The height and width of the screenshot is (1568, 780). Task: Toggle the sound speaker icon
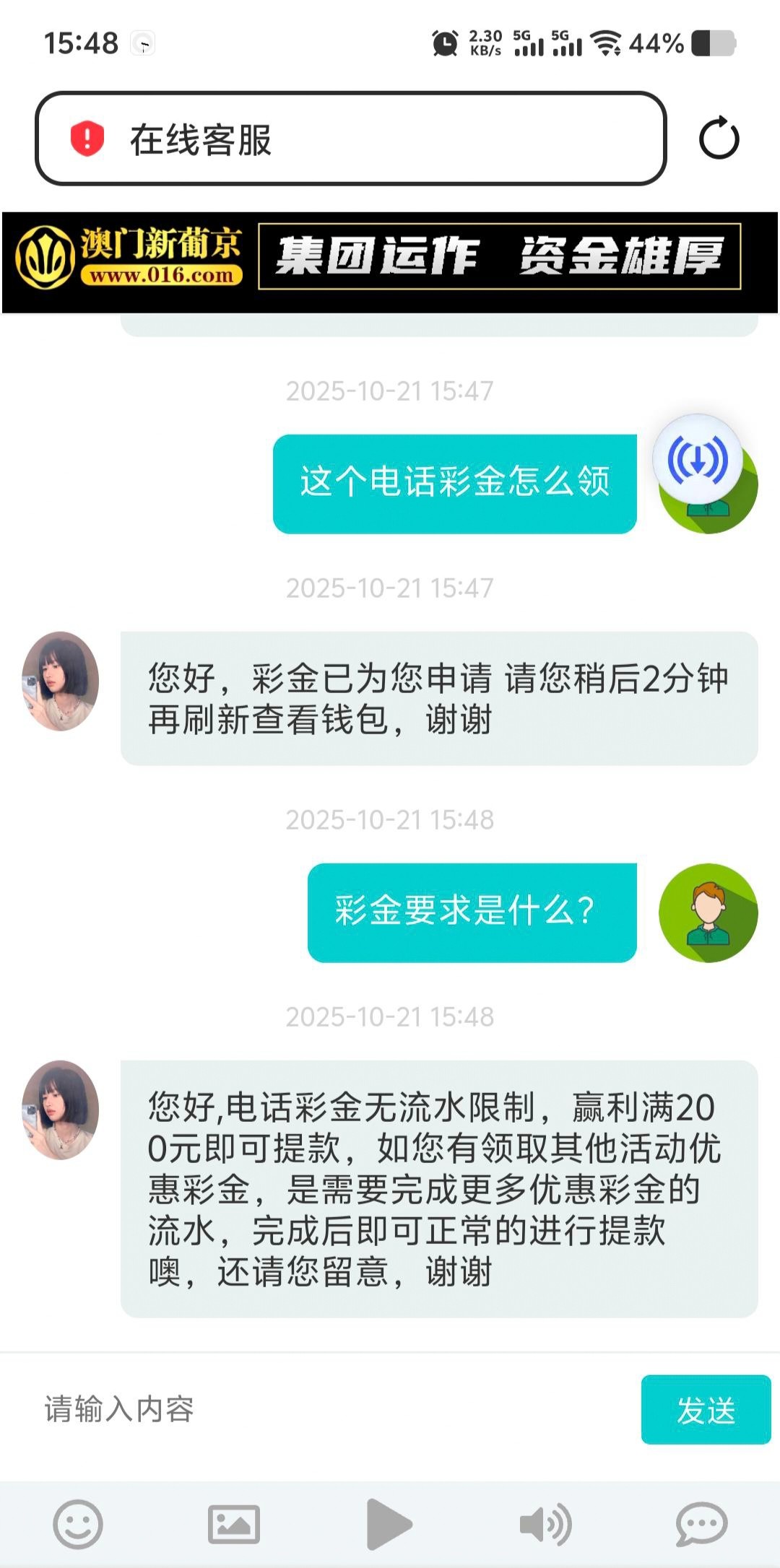pos(545,1524)
